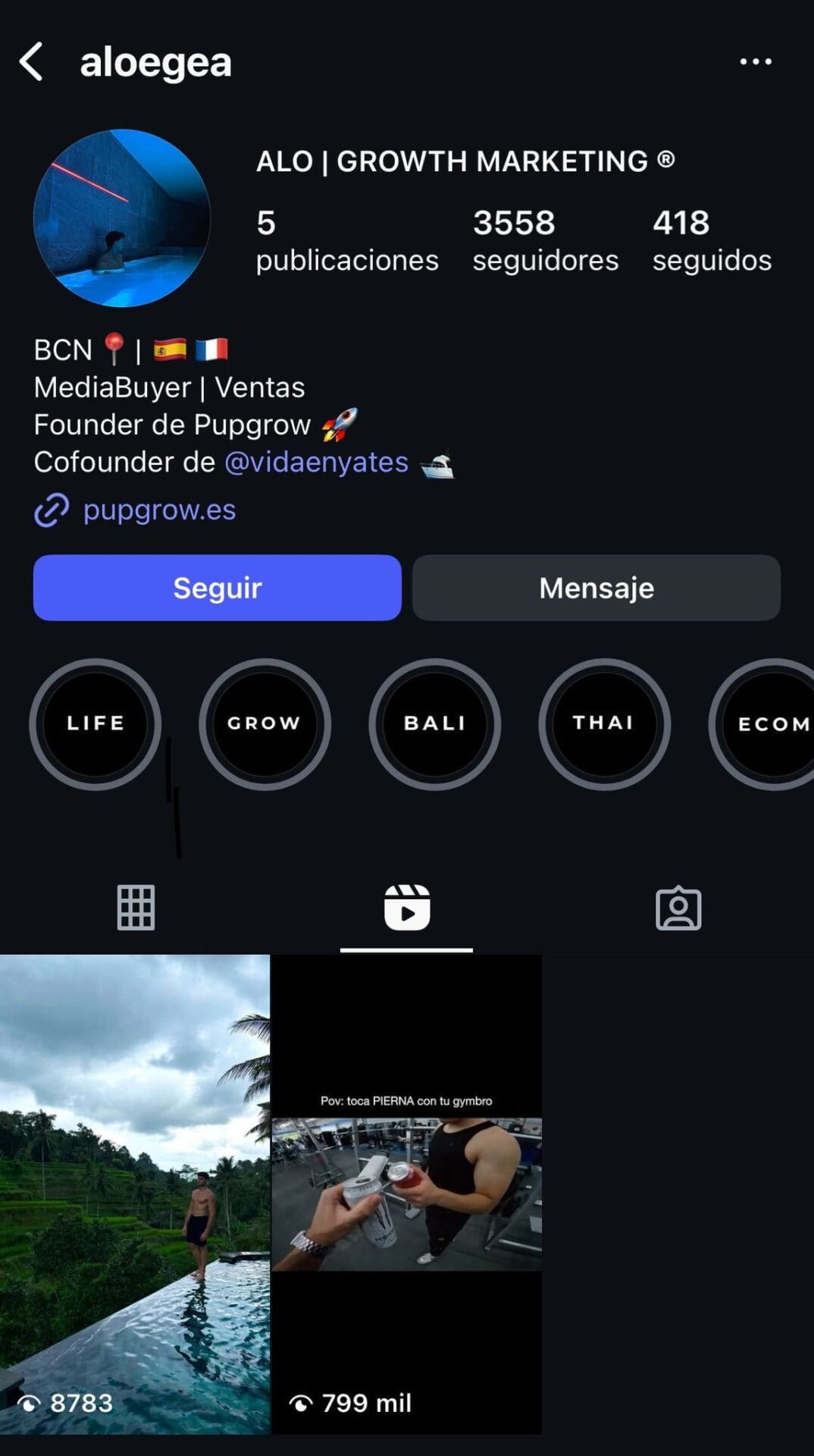View the BALI story highlight

click(x=434, y=723)
